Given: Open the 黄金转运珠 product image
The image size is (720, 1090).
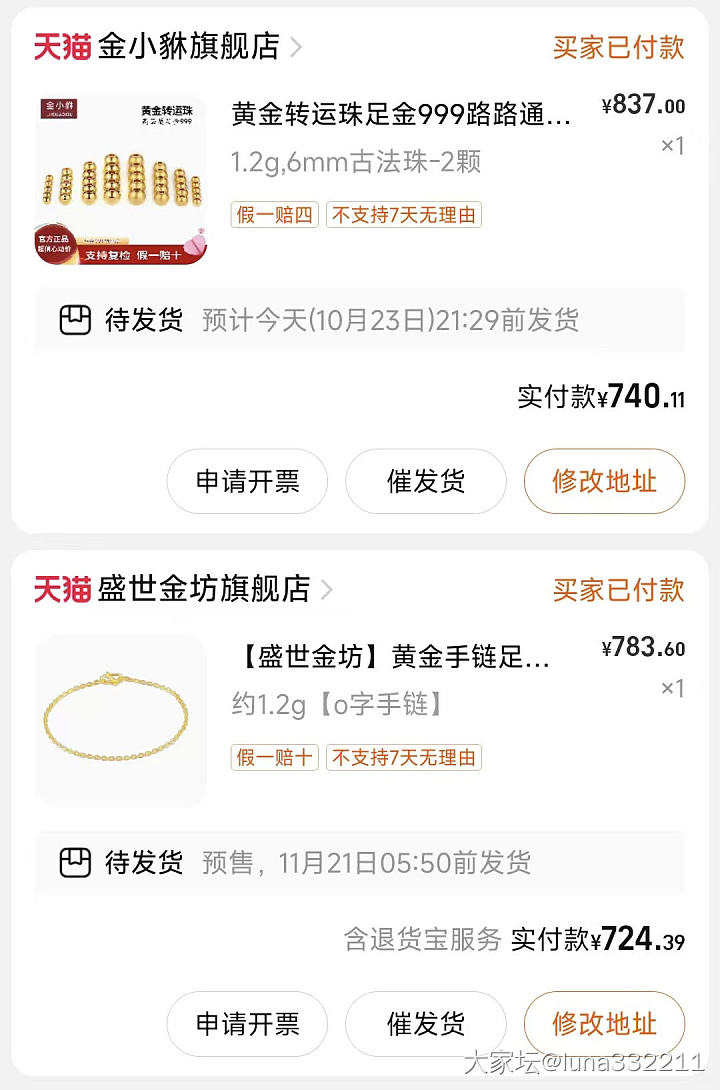Looking at the screenshot, I should point(121,180).
